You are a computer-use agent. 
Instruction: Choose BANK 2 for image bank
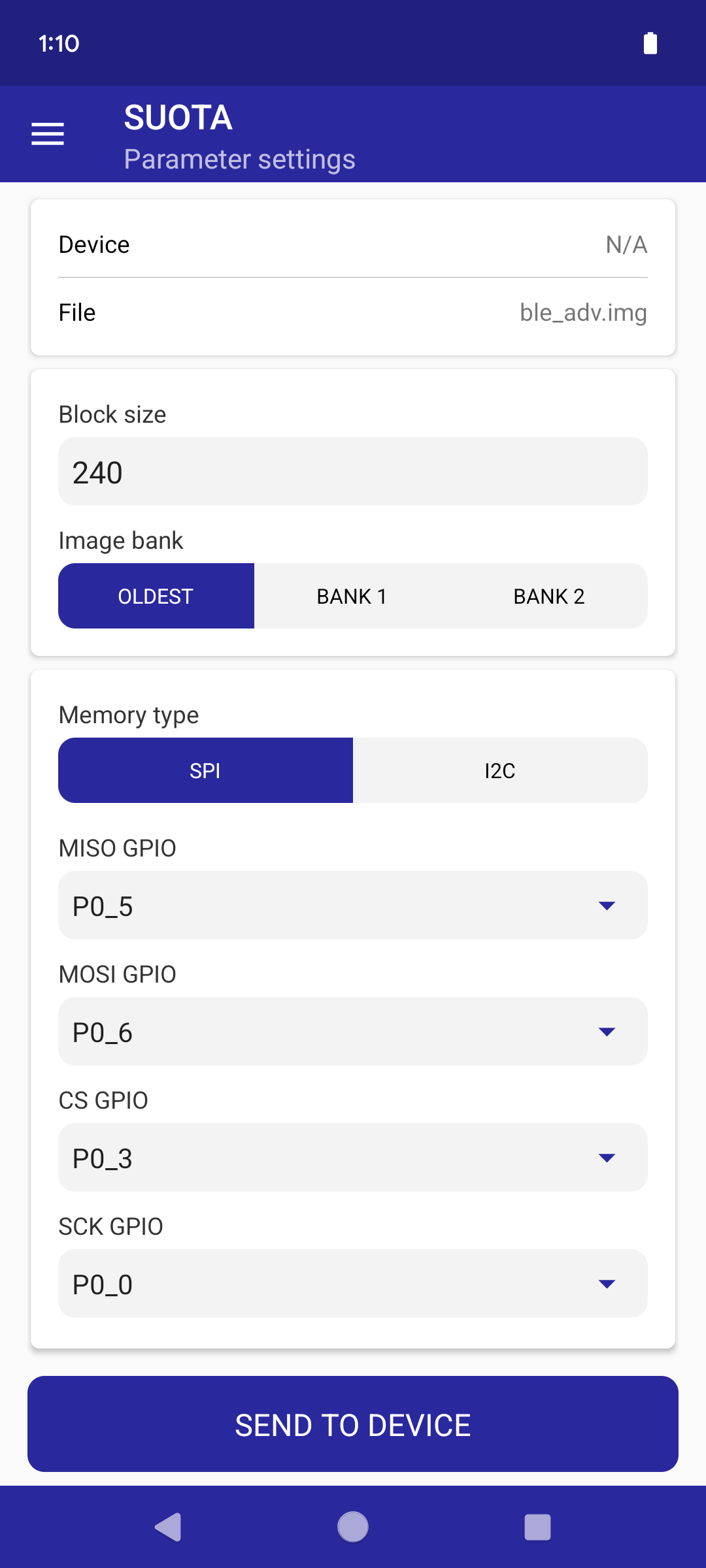549,596
